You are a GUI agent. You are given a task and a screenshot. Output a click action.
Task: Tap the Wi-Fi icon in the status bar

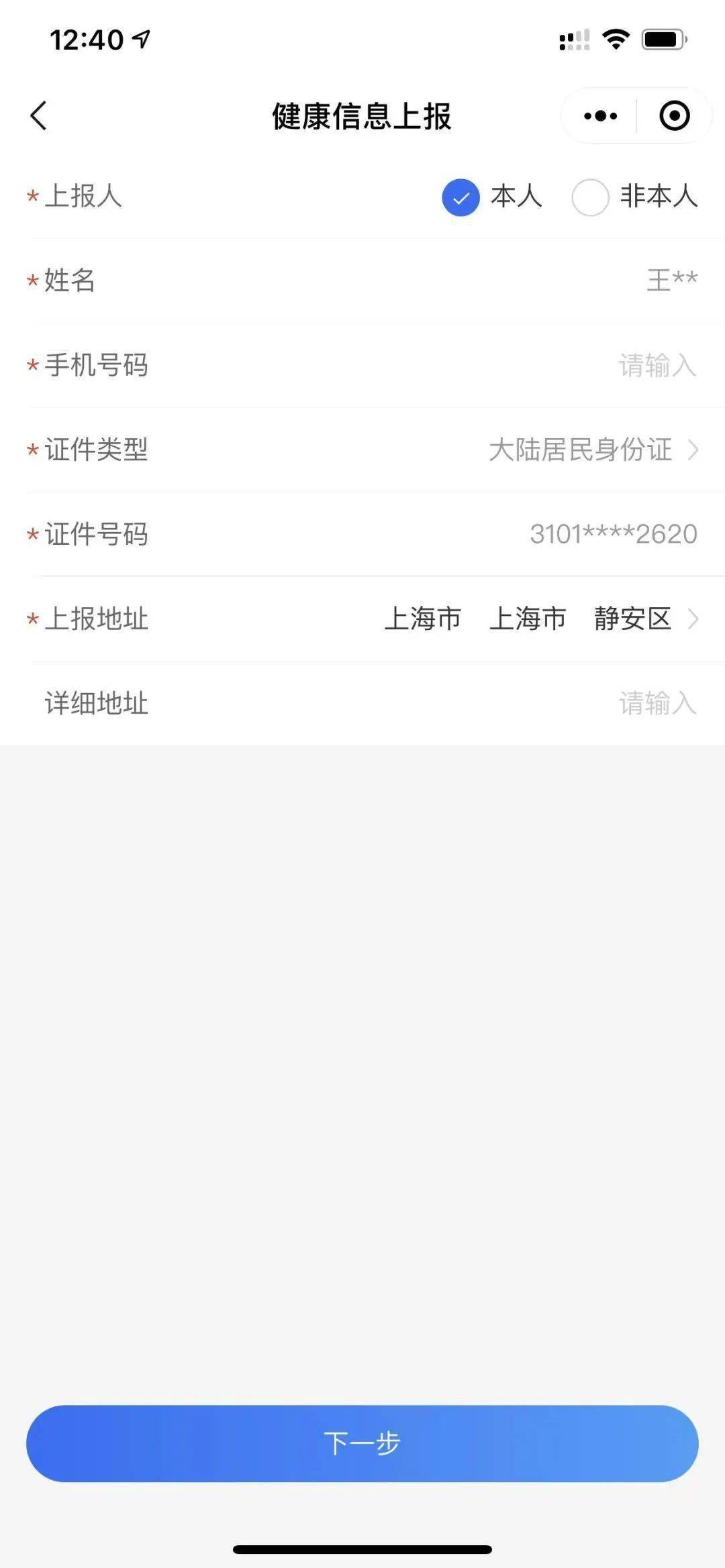click(615, 38)
